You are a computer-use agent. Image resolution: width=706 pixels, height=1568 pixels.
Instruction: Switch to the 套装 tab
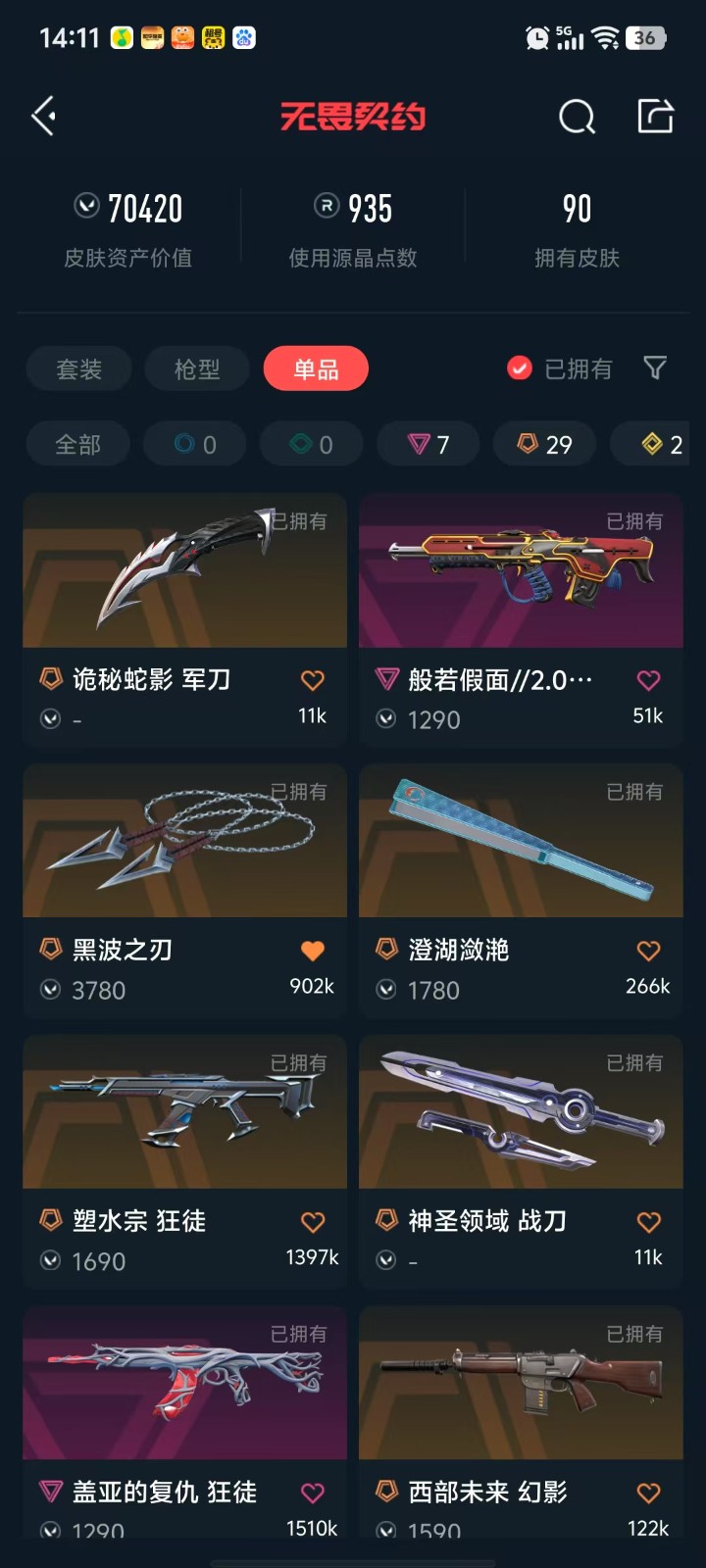(78, 369)
